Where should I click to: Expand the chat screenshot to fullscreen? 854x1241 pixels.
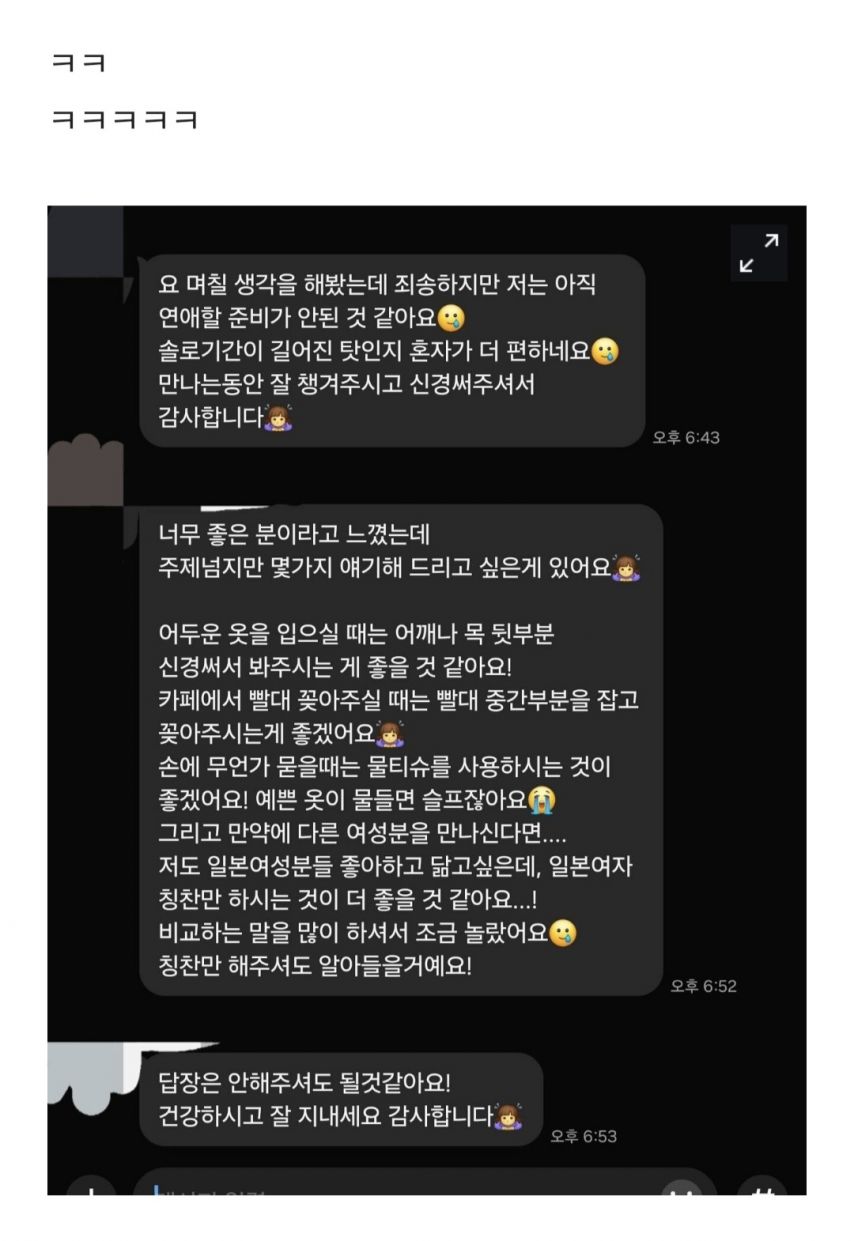pos(759,253)
